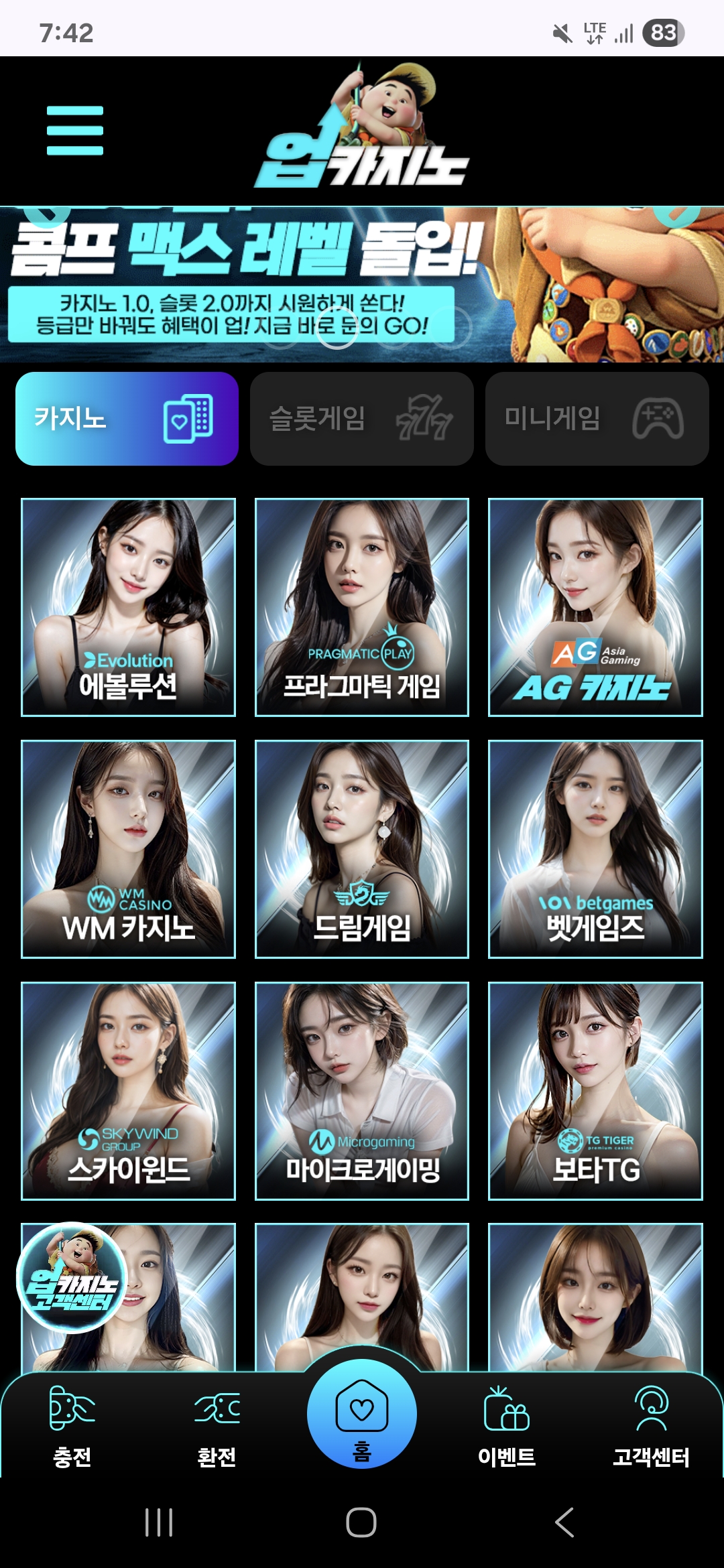Tap the floating 업카지노 고객센터 bubble

pyautogui.click(x=72, y=1278)
